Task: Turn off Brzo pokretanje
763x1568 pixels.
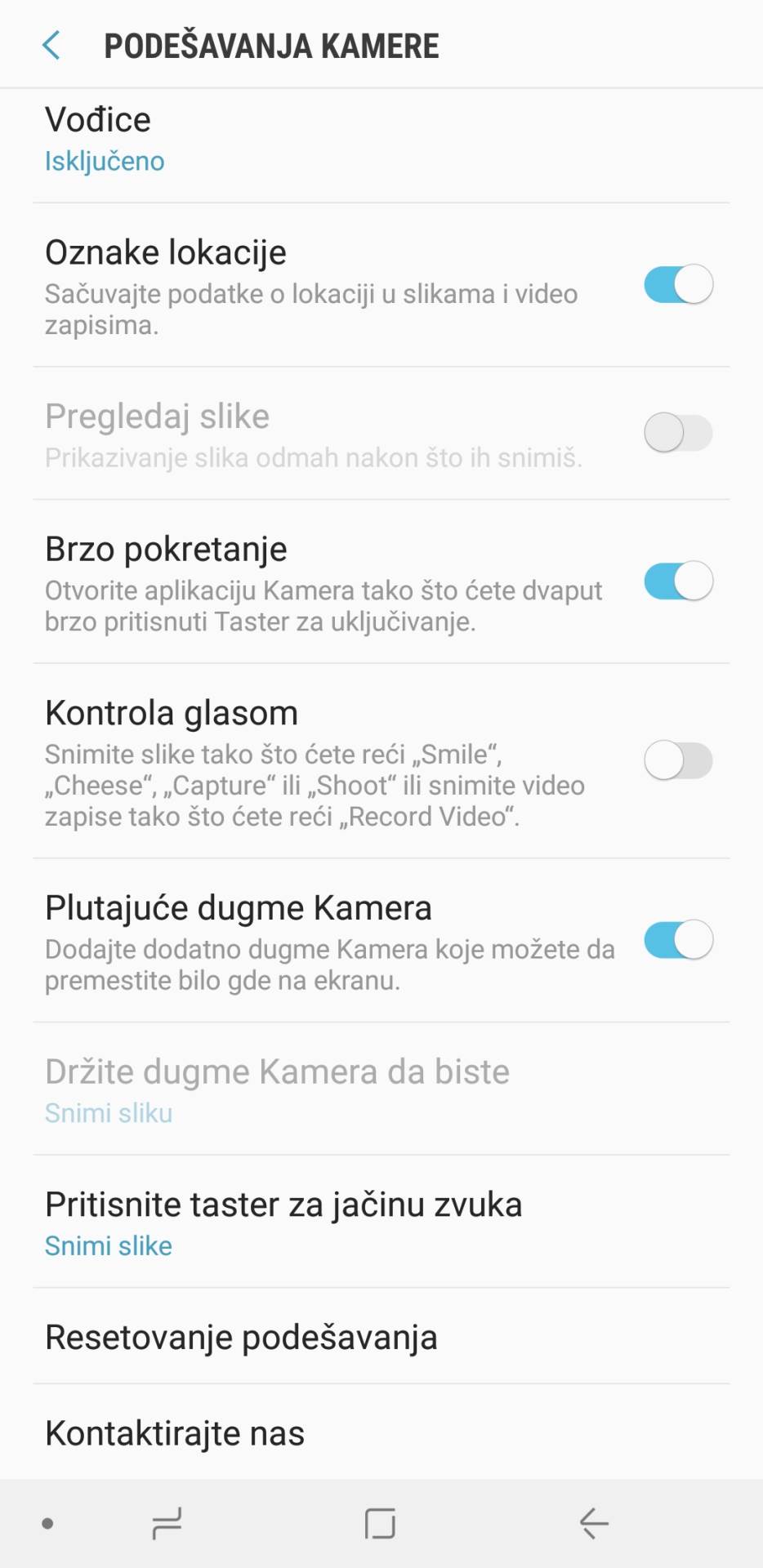Action: click(x=678, y=581)
